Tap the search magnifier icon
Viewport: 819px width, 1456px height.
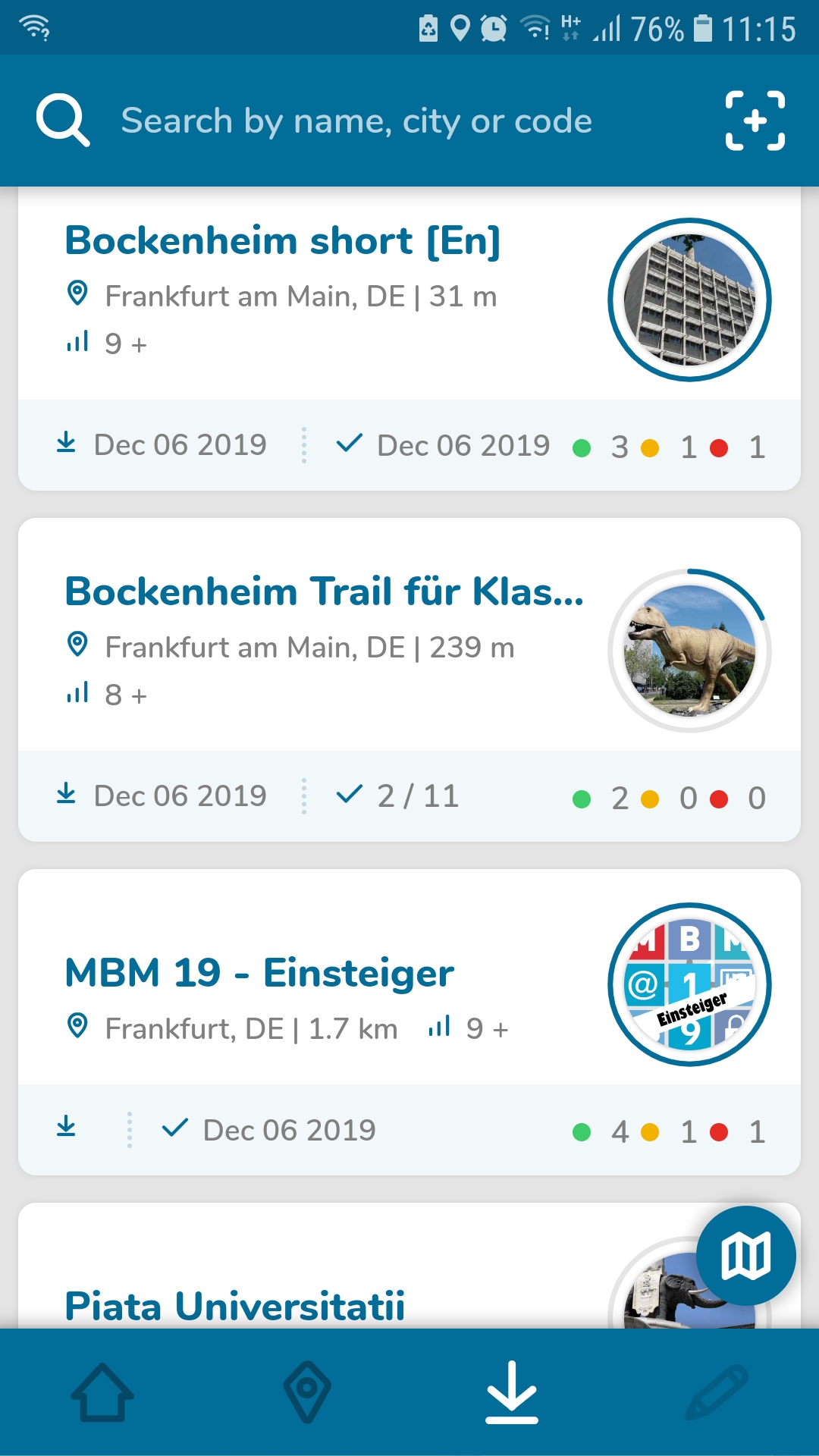coord(62,120)
